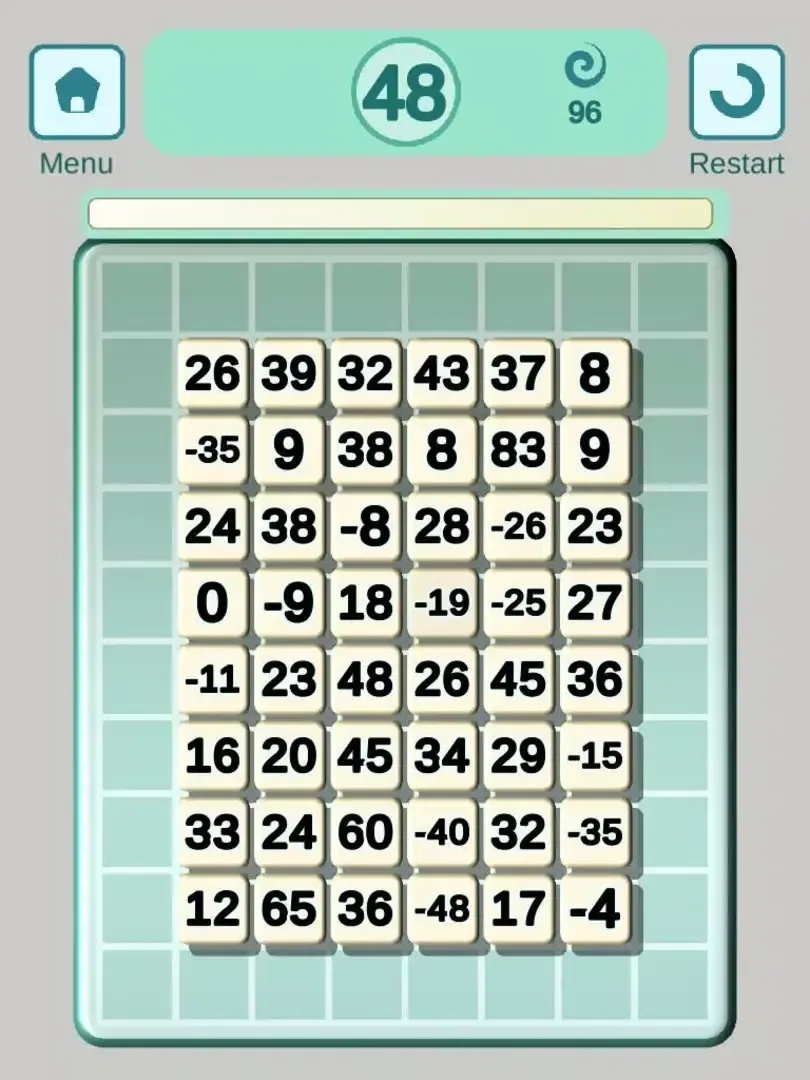Select the tile showing 39
This screenshot has height=1080, width=810.
(289, 374)
